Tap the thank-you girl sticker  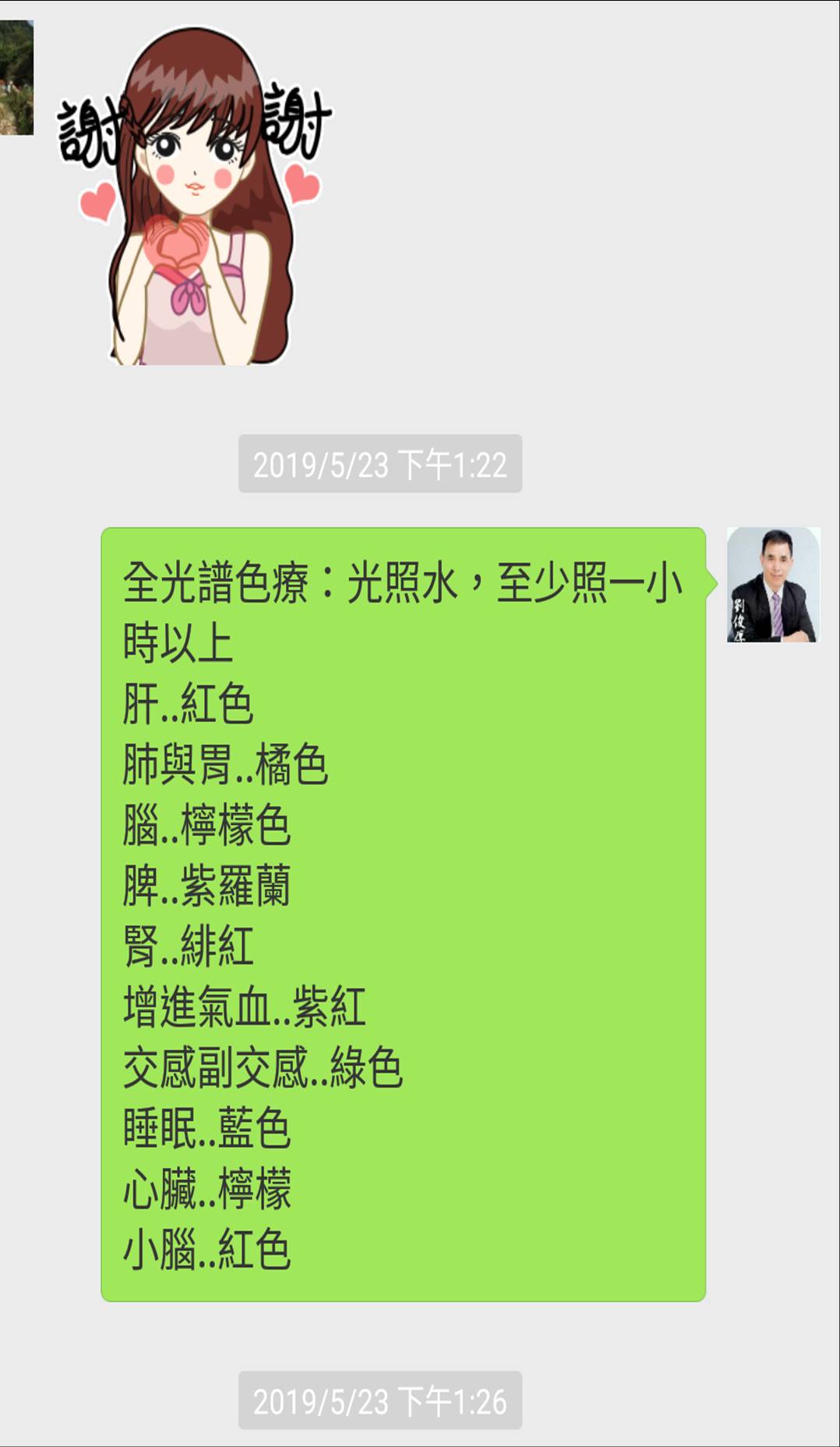195,195
